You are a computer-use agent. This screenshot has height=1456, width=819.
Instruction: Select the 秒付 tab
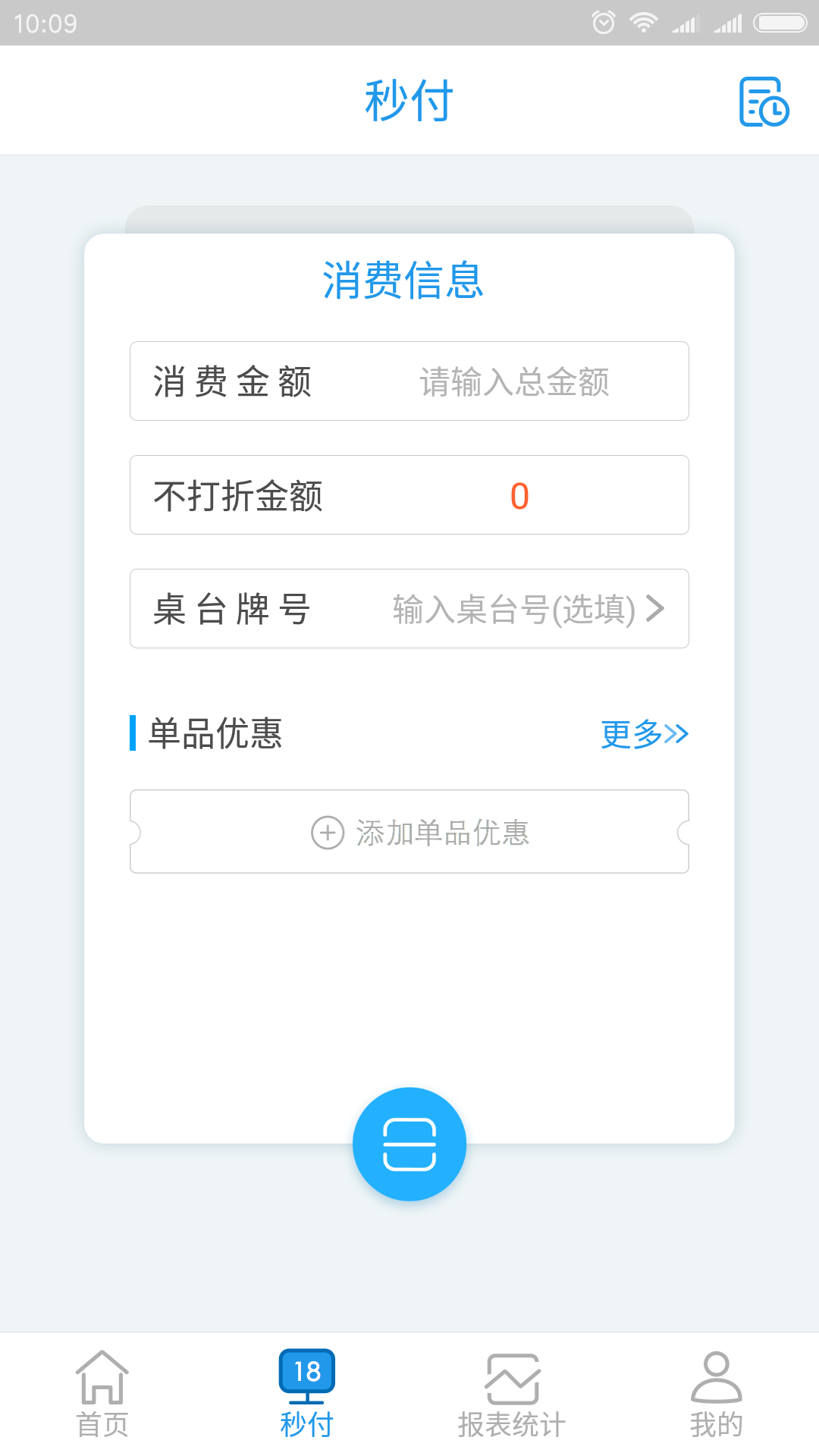(307, 1394)
